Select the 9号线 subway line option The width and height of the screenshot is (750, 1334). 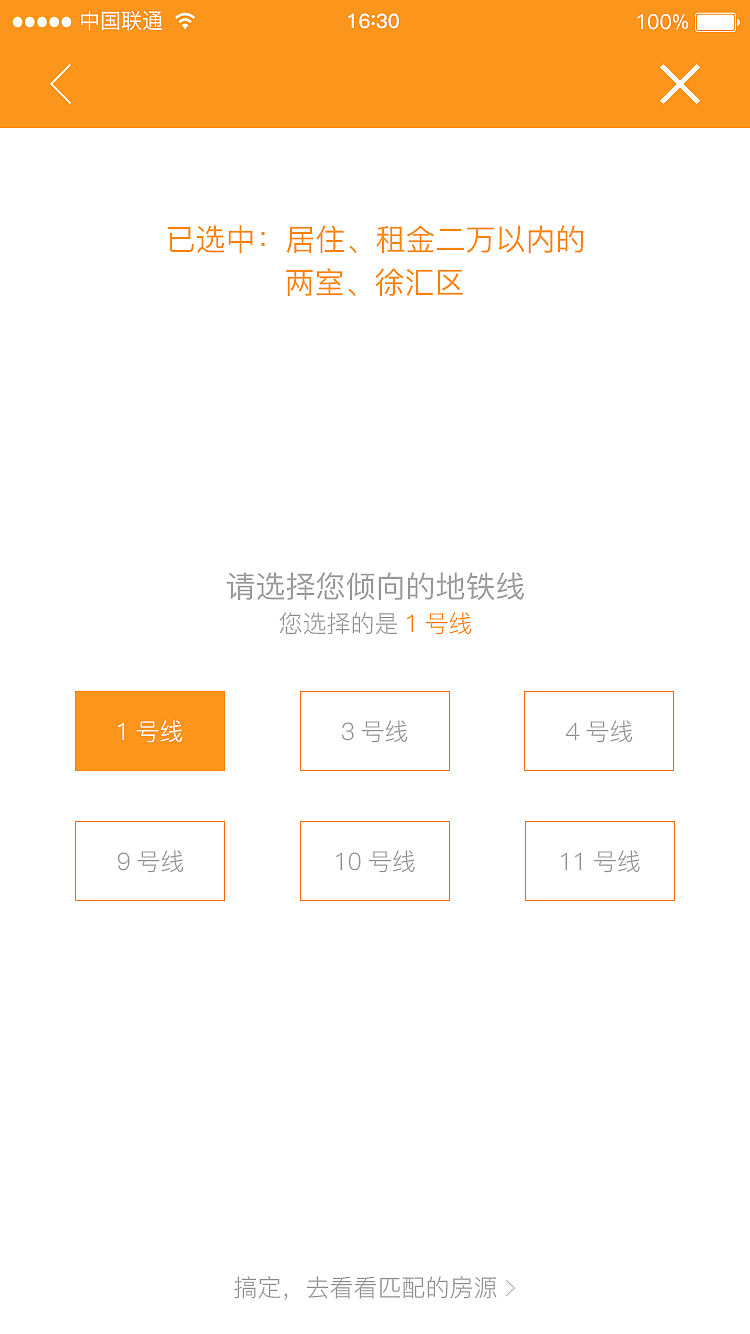(150, 861)
